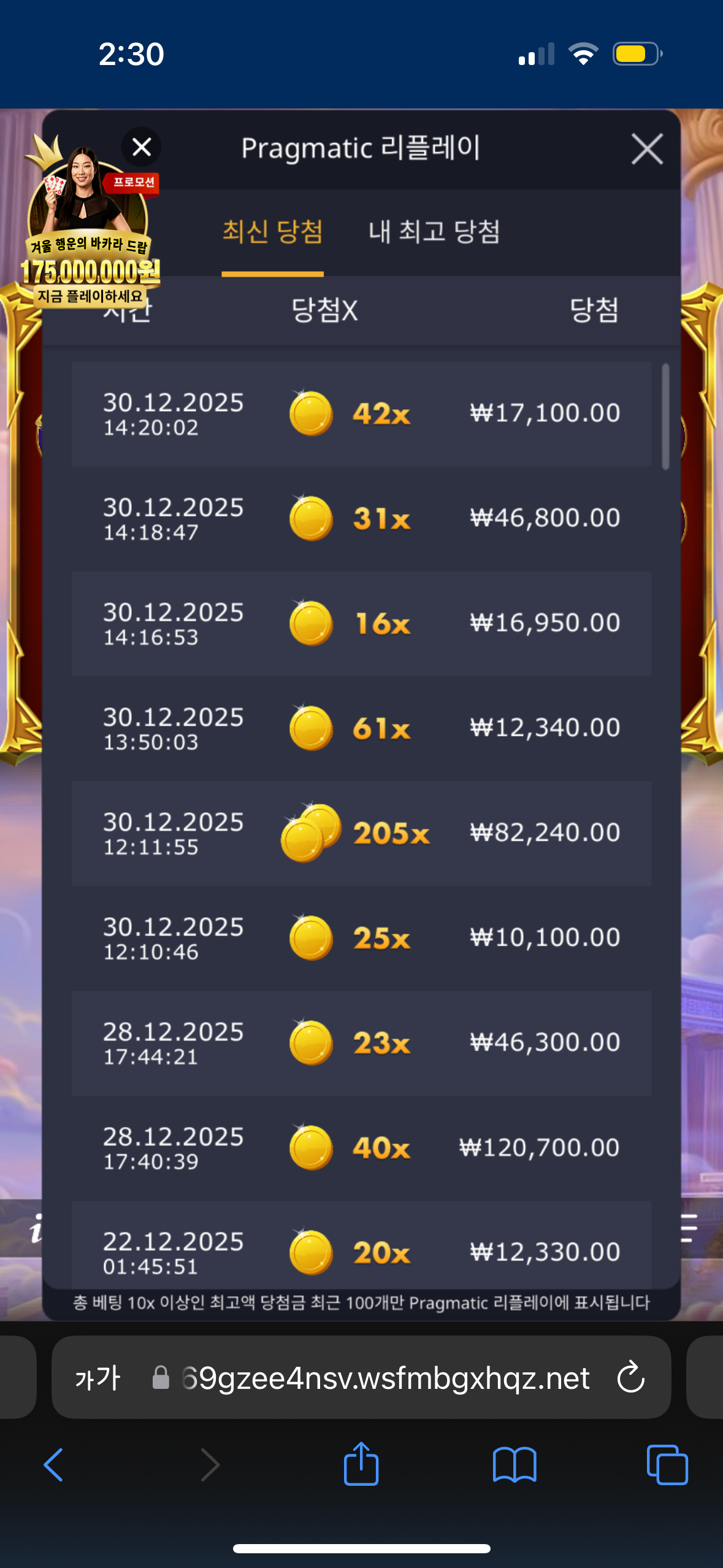This screenshot has height=1568, width=723.
Task: Play the 61x replay from 13:50:03
Action: pos(361,728)
